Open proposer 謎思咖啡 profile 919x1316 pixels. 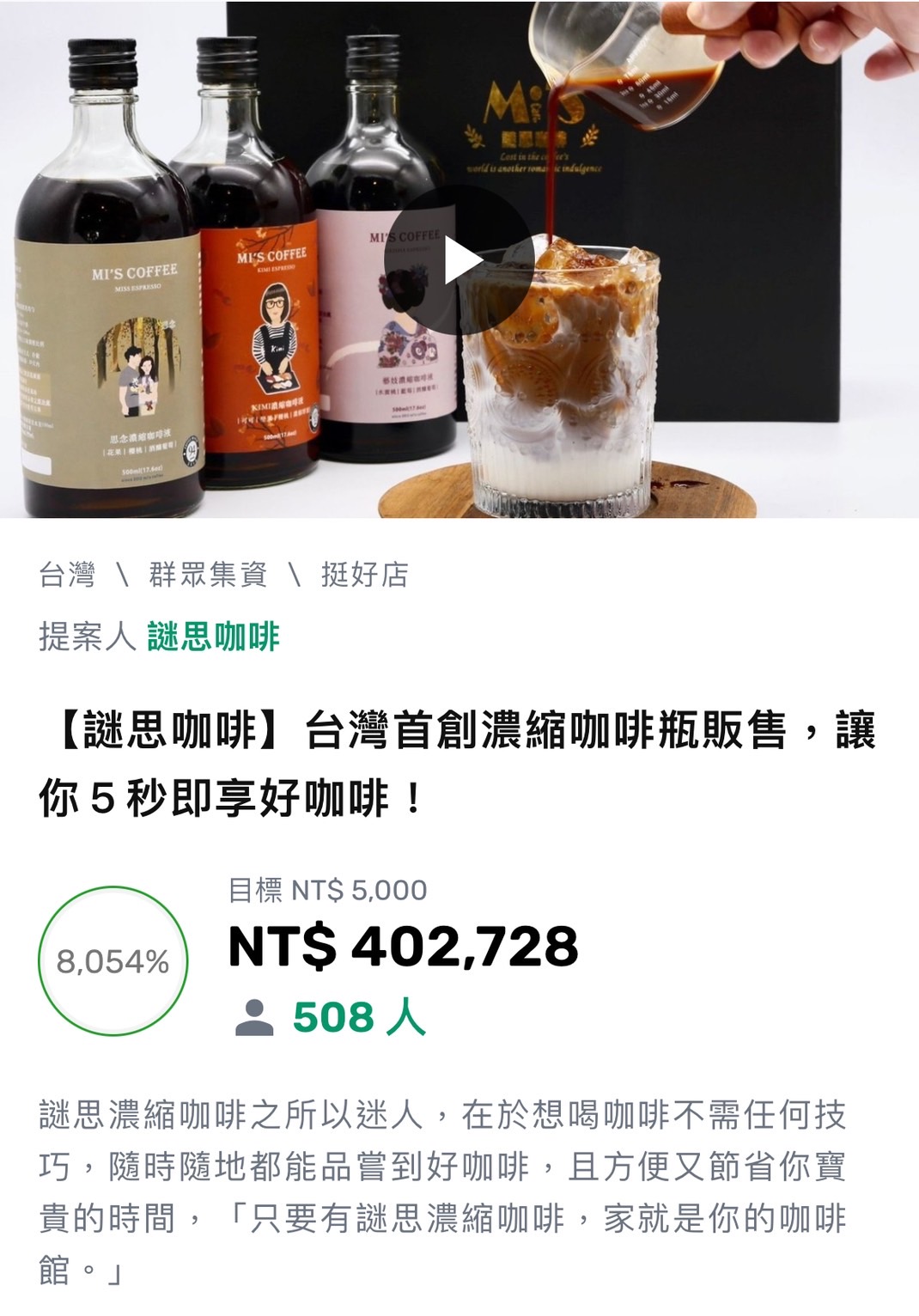213,637
